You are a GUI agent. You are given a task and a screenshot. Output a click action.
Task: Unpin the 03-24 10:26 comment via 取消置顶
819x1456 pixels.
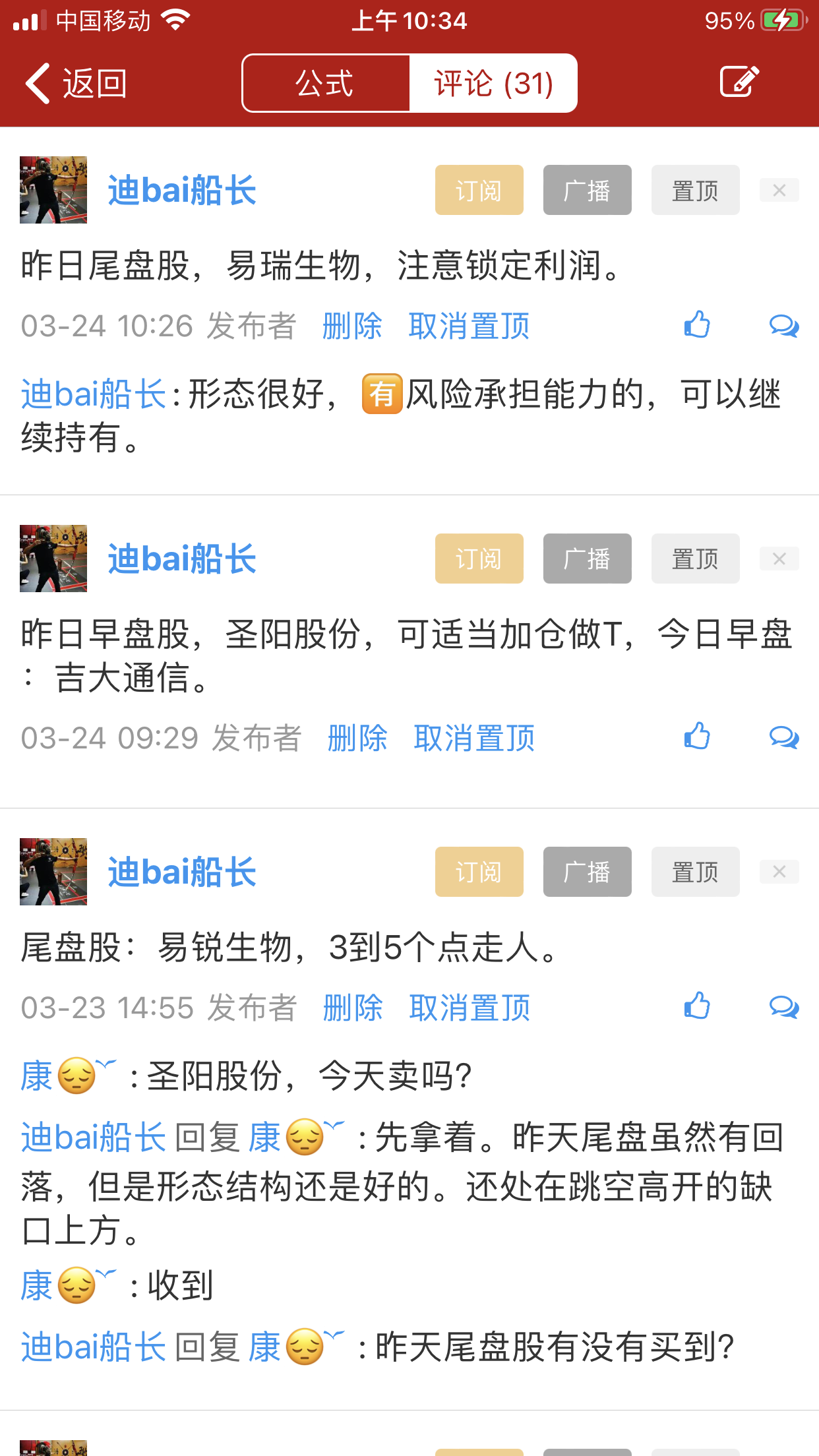(469, 326)
